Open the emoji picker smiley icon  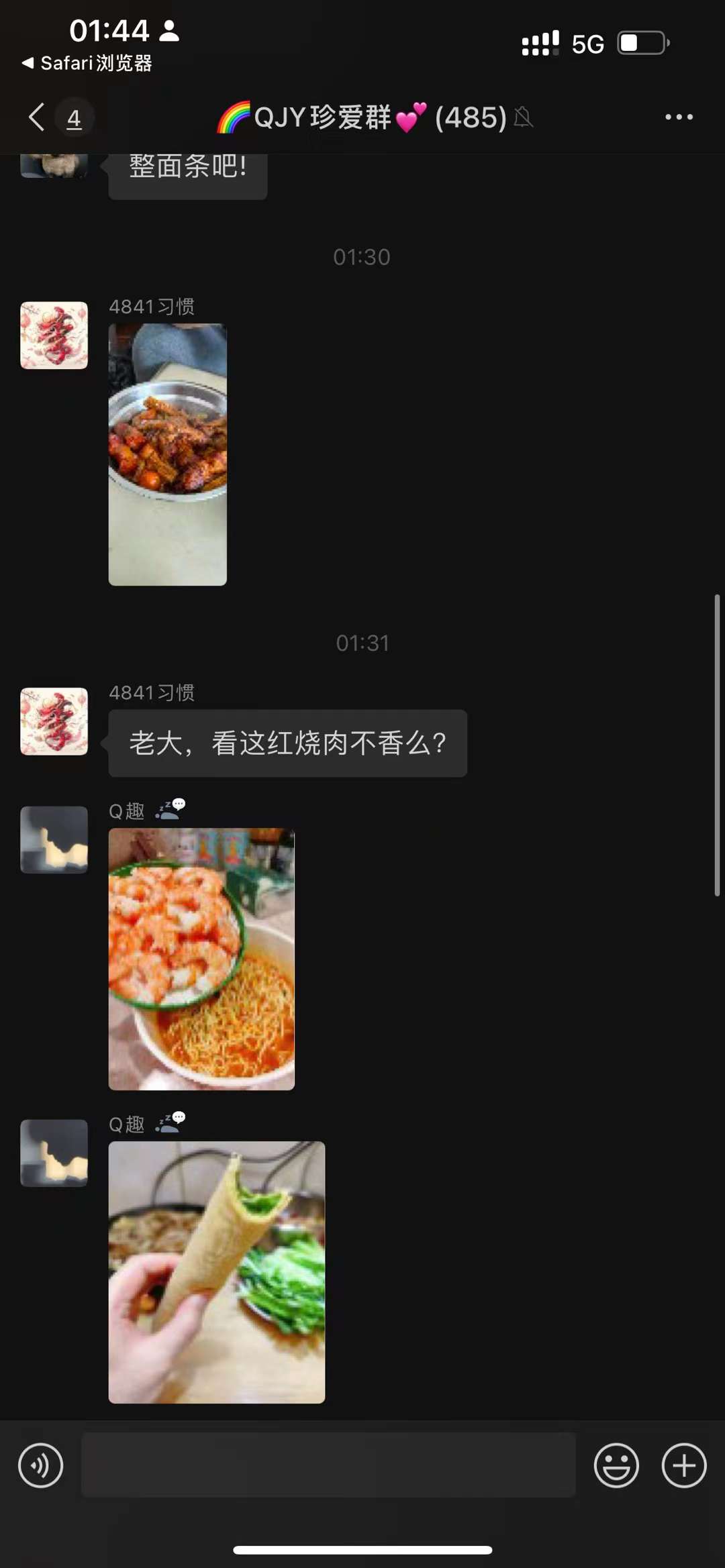pyautogui.click(x=616, y=1465)
